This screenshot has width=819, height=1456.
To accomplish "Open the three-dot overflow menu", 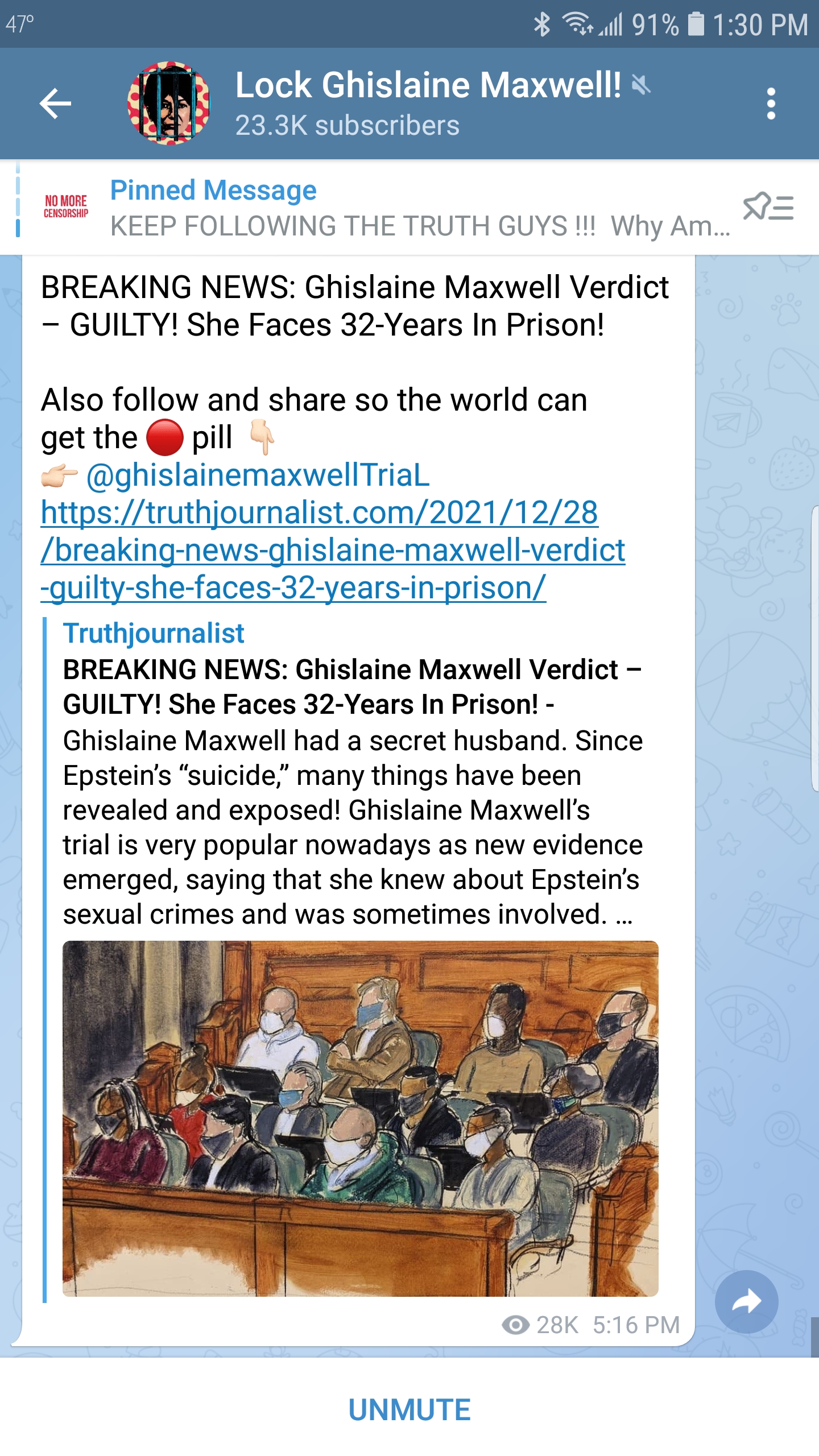I will (x=771, y=104).
